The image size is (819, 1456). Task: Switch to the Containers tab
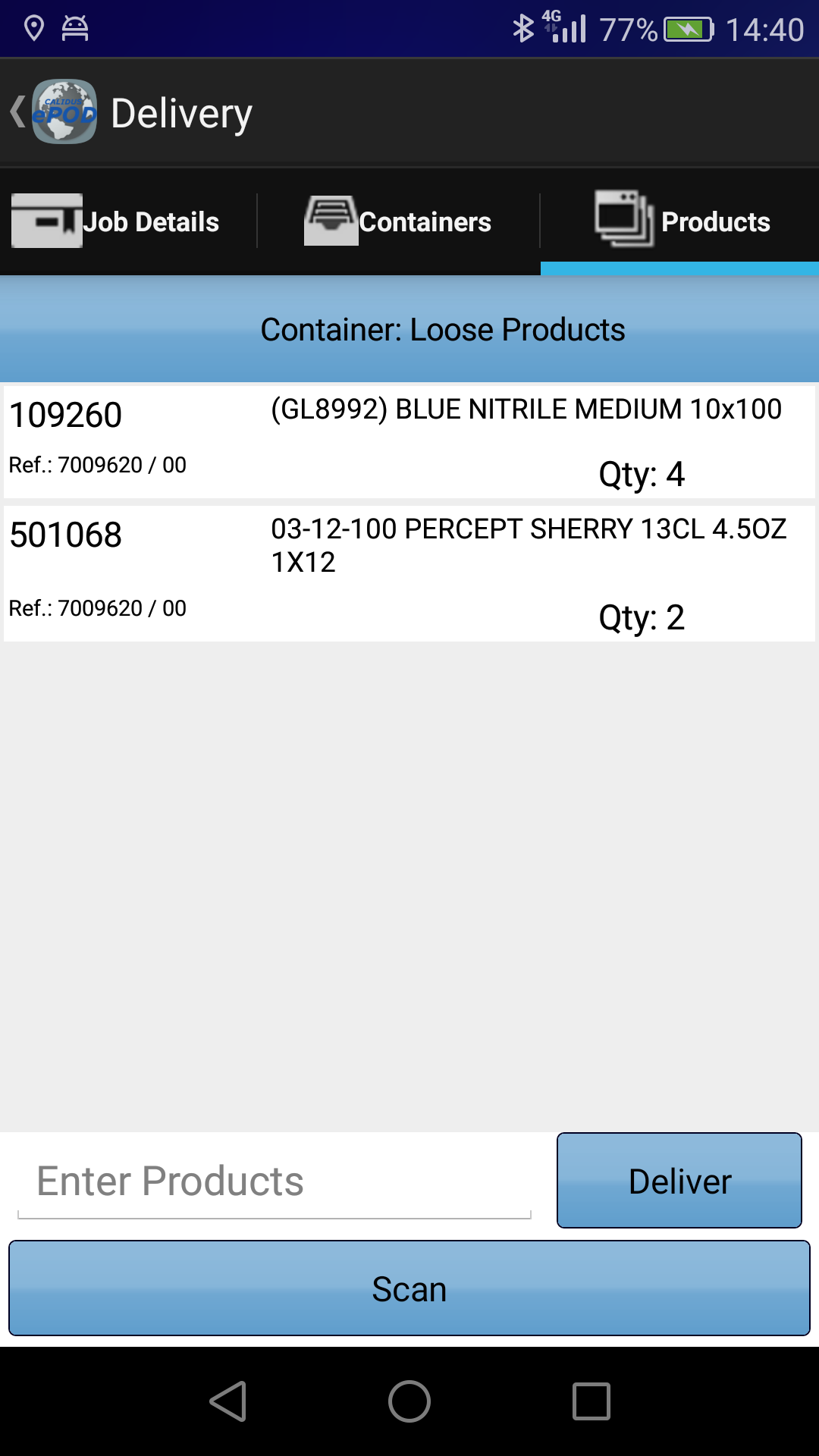398,221
